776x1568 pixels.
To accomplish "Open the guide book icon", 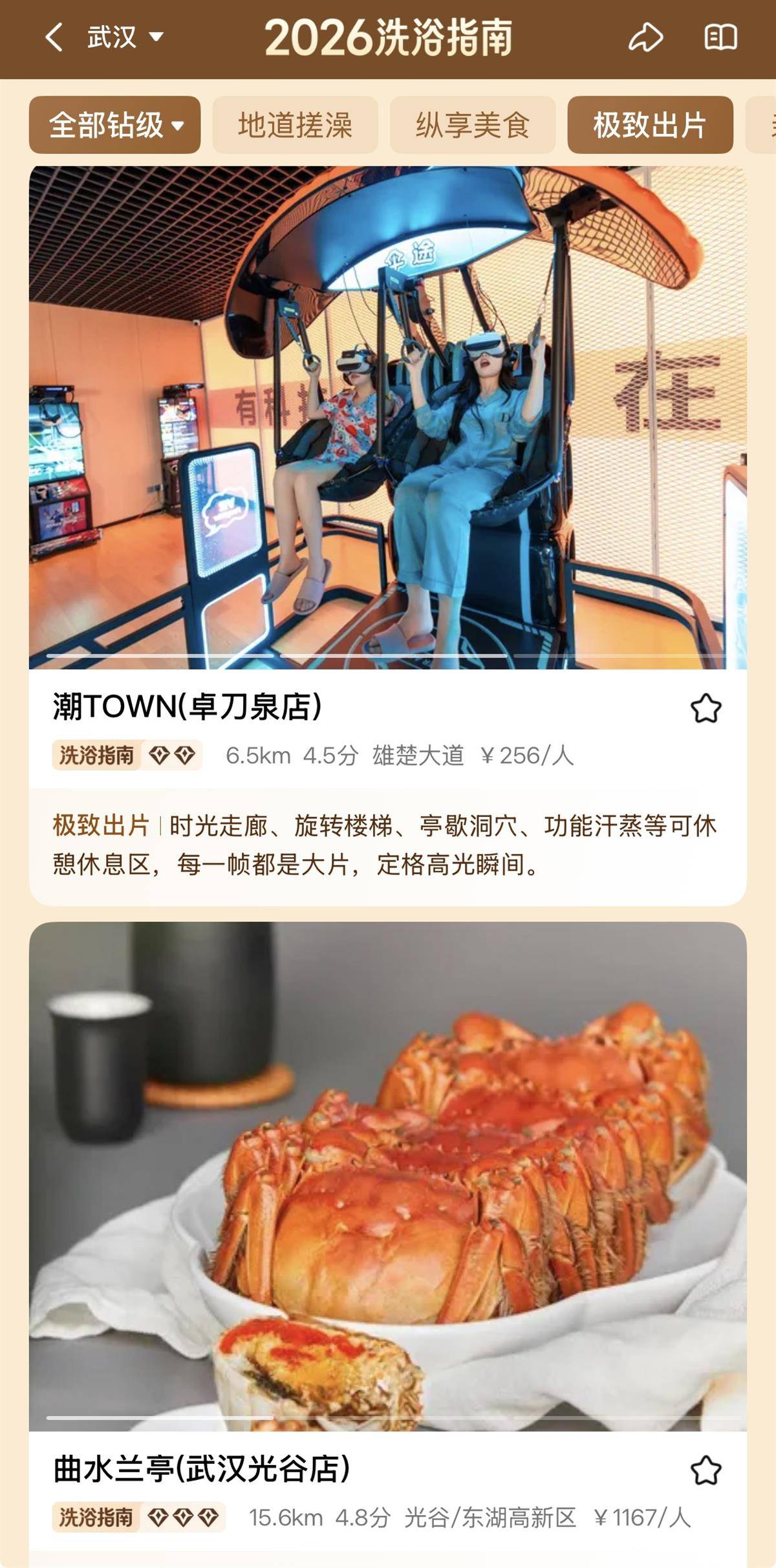I will coord(720,38).
